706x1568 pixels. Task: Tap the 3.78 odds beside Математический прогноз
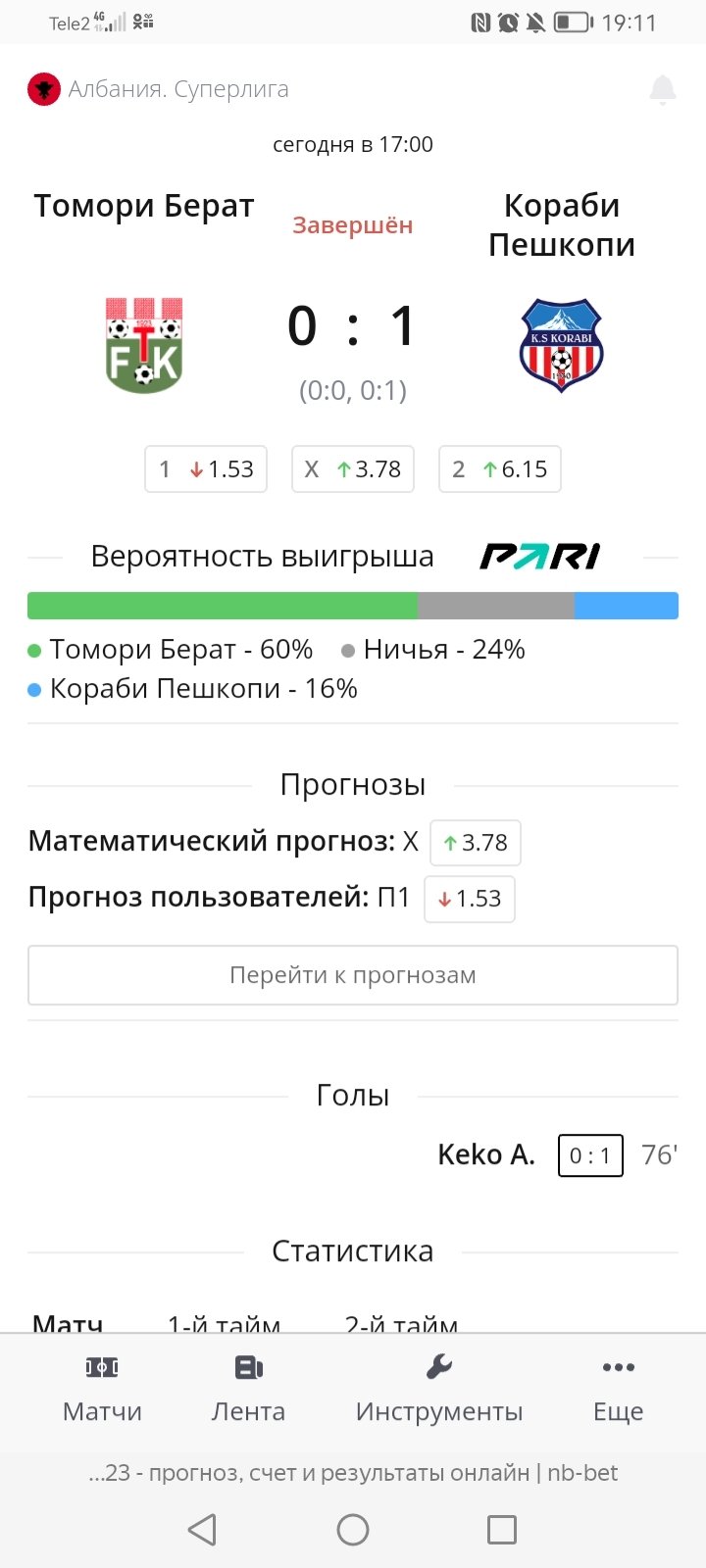click(x=476, y=843)
